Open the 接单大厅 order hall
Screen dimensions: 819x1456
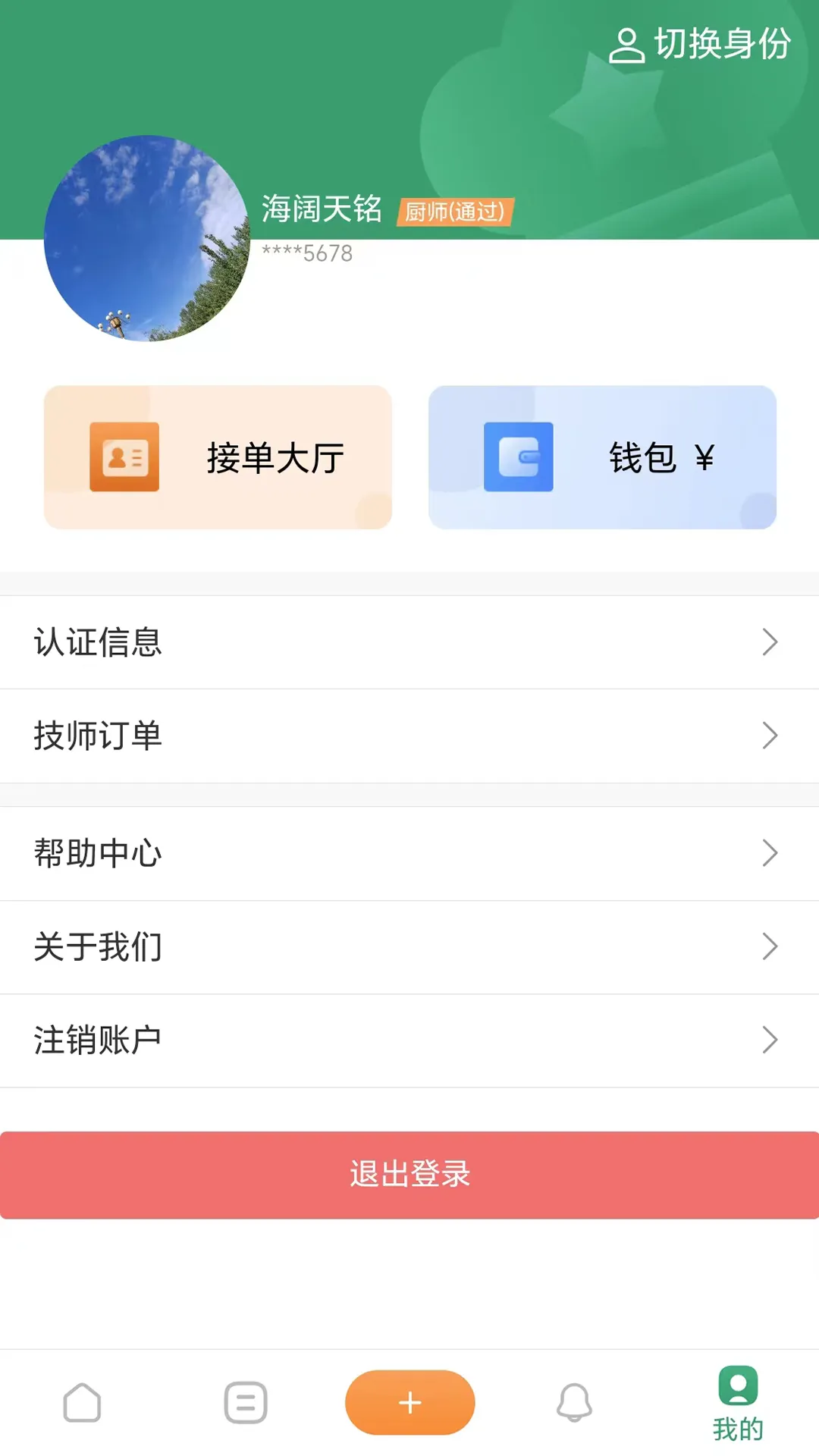[218, 456]
